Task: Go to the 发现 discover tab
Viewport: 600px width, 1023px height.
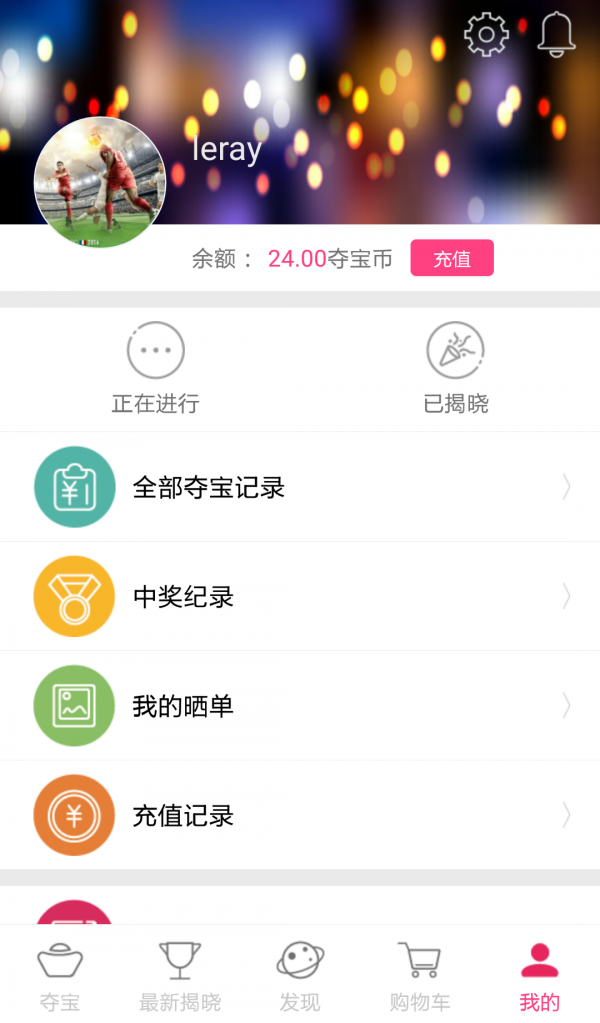Action: 300,976
